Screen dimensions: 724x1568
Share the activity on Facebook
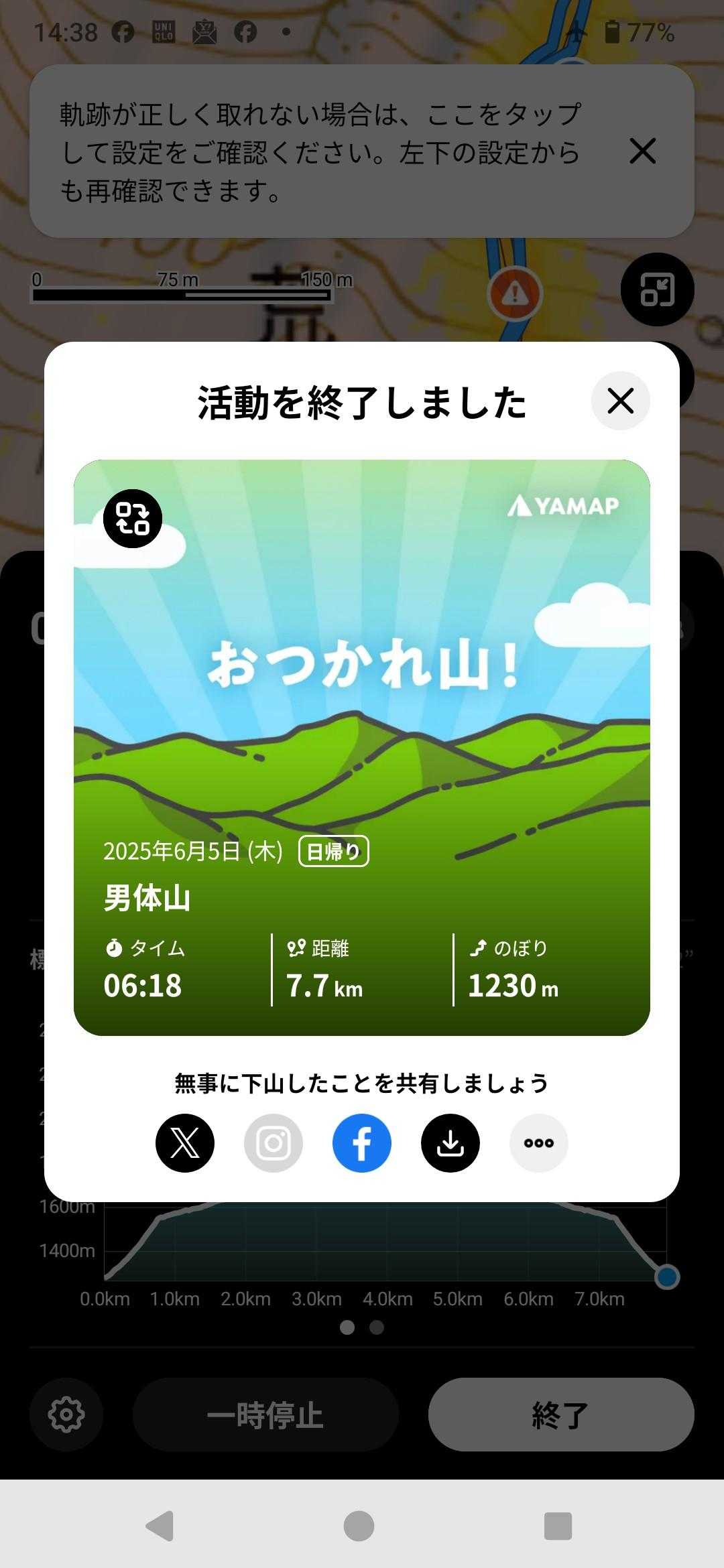pyautogui.click(x=362, y=1143)
